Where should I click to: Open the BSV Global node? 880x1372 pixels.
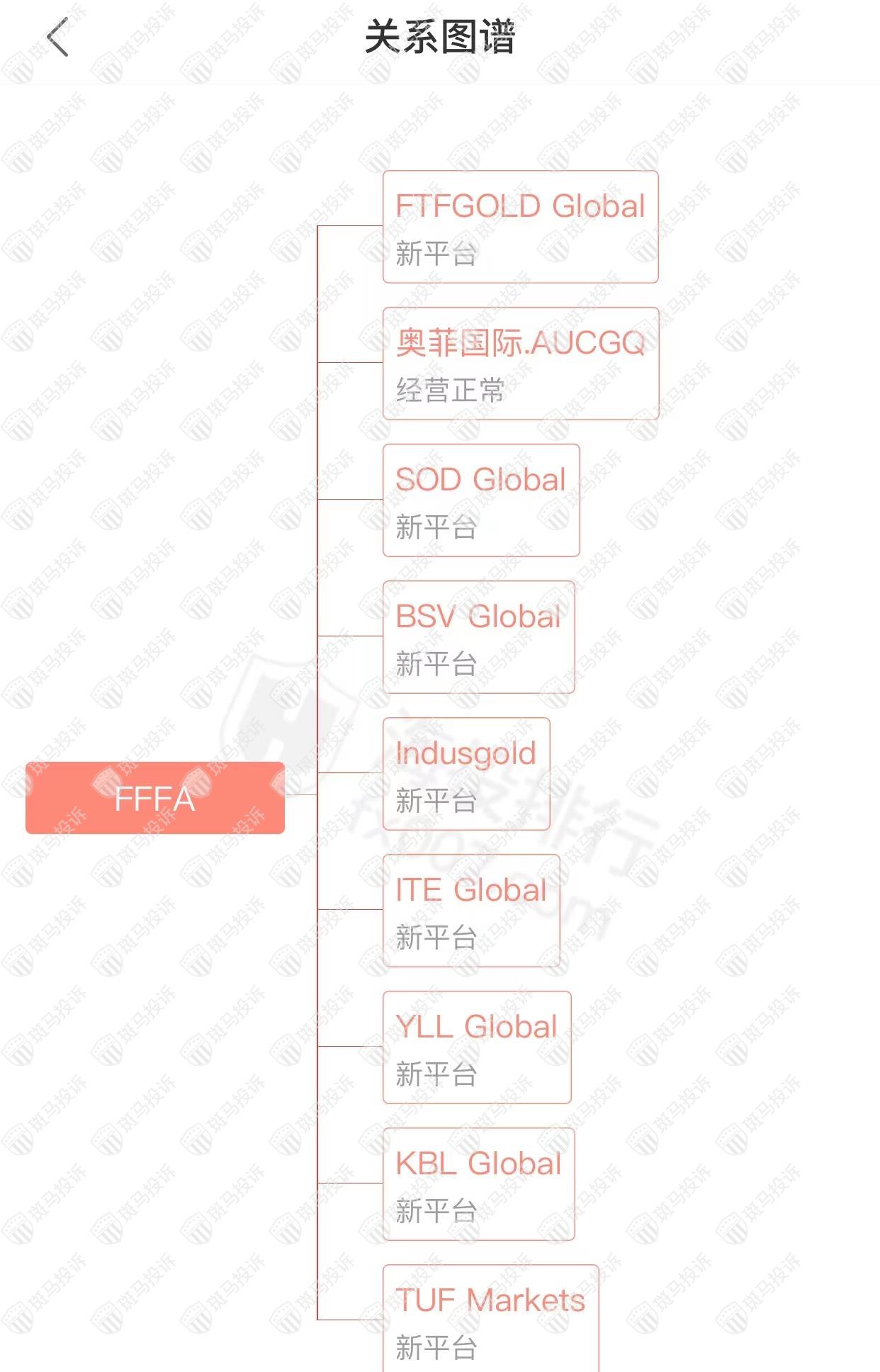[478, 637]
